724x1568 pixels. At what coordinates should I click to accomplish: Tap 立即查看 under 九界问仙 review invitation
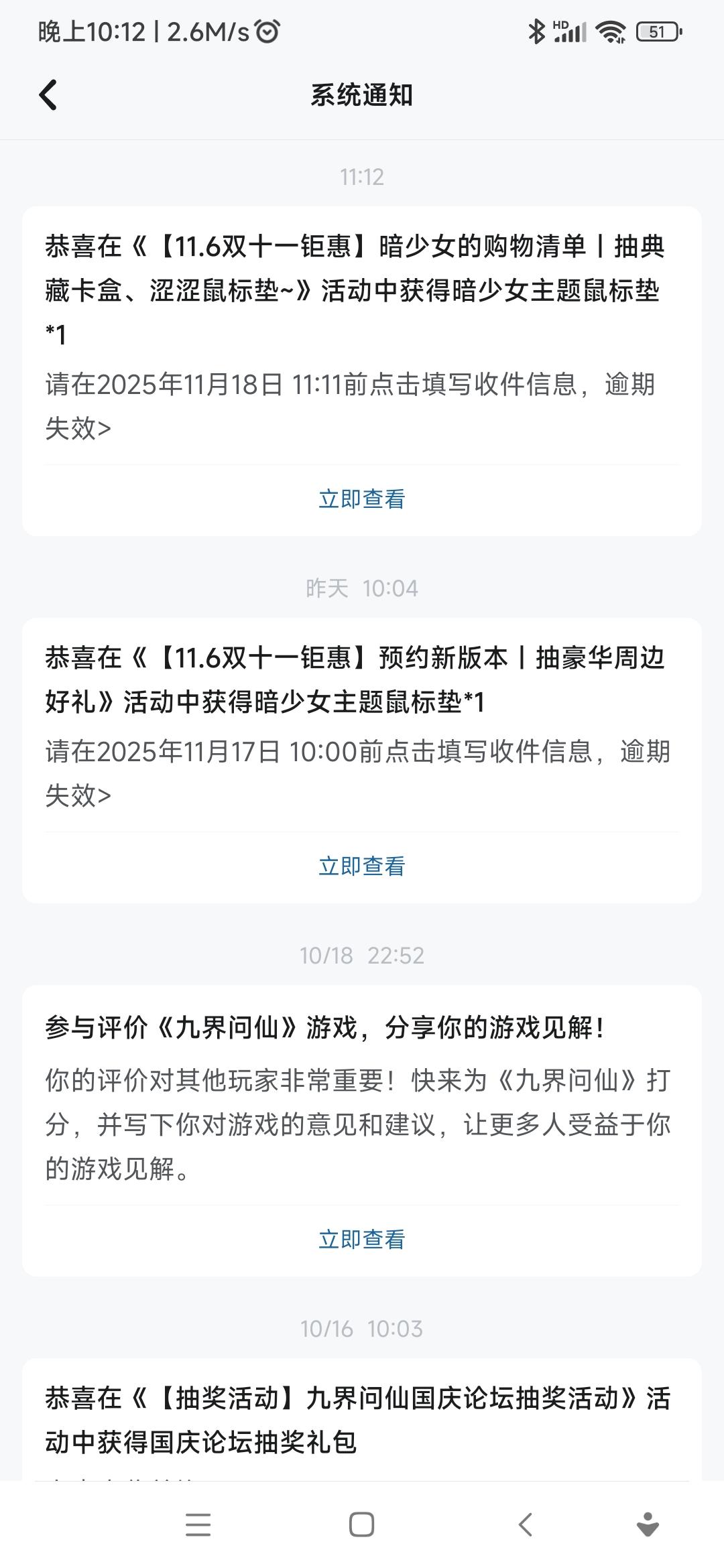tap(361, 1240)
